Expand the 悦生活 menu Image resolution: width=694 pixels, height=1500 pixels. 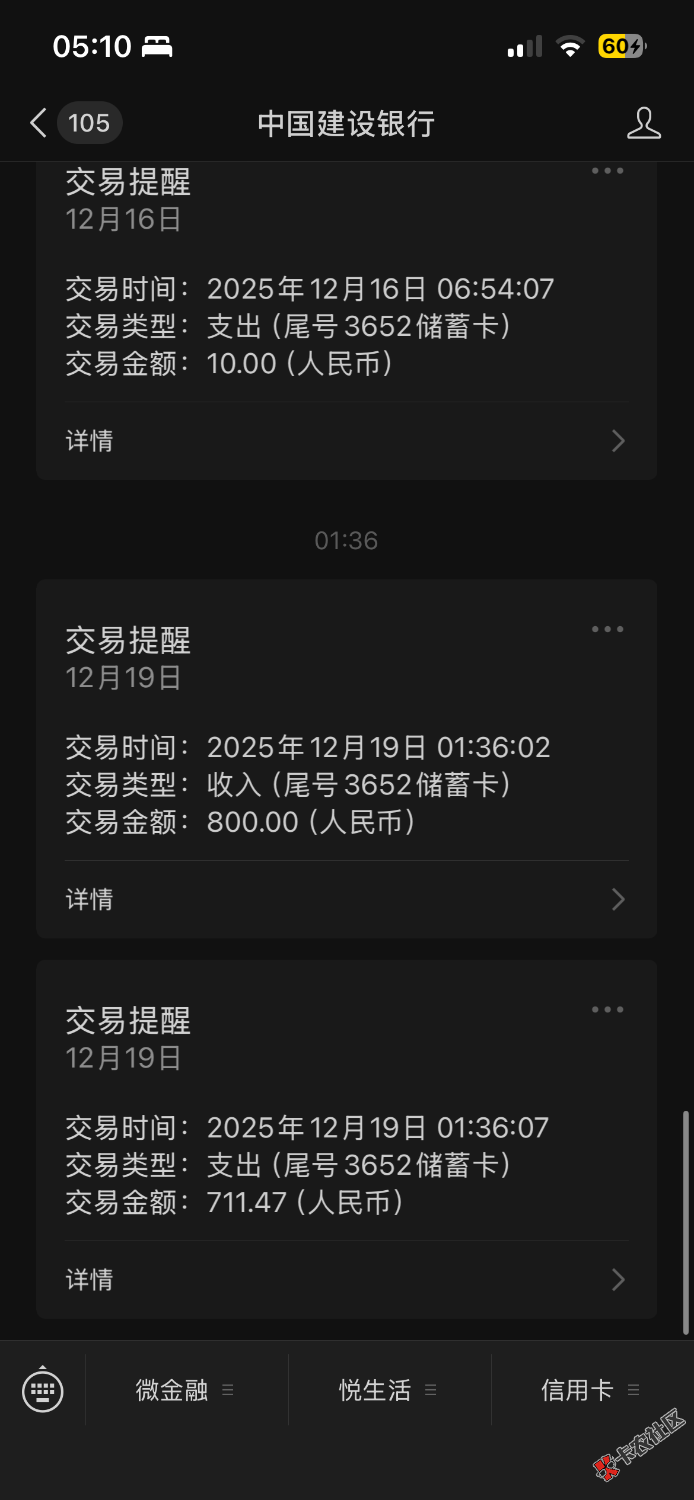tap(388, 1390)
